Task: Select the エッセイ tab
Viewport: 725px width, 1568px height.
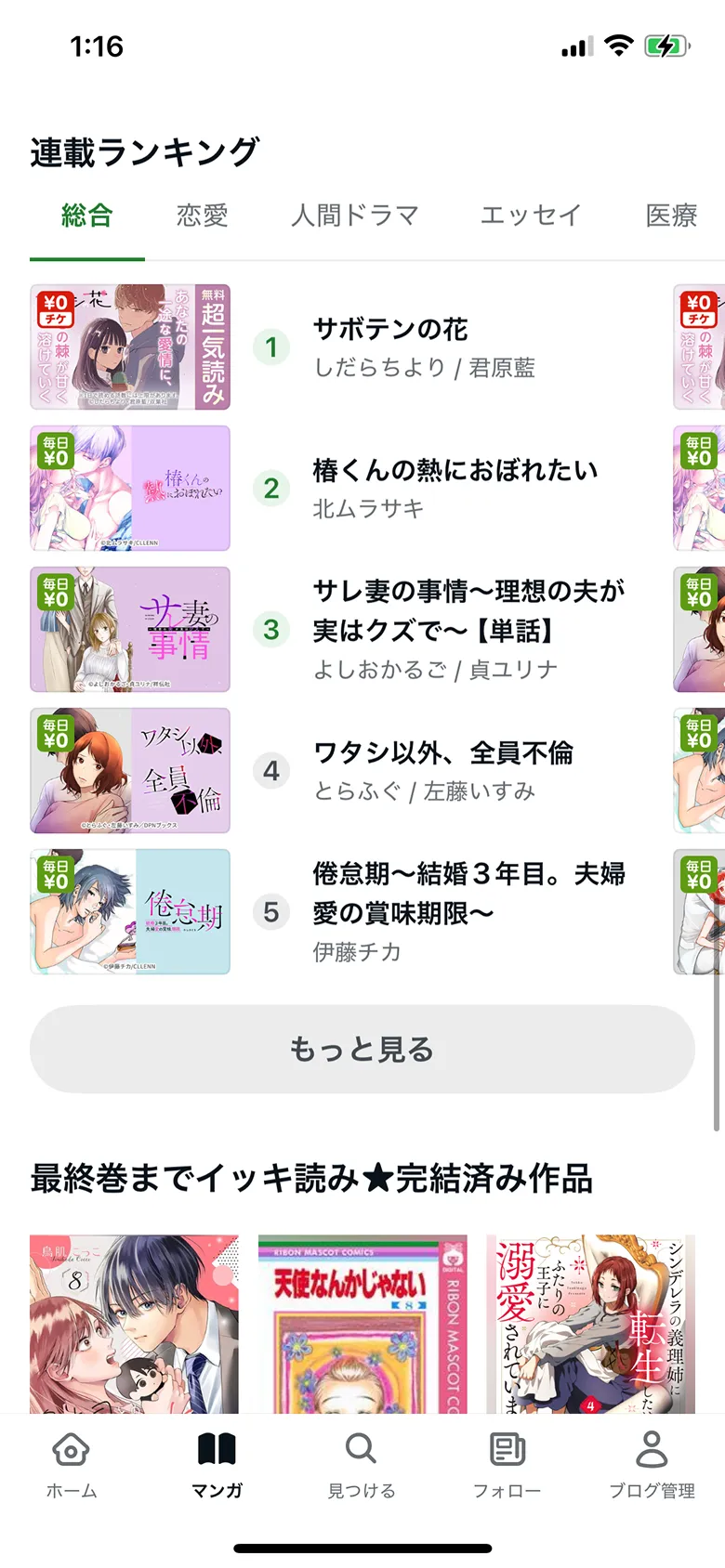Action: pyautogui.click(x=530, y=215)
